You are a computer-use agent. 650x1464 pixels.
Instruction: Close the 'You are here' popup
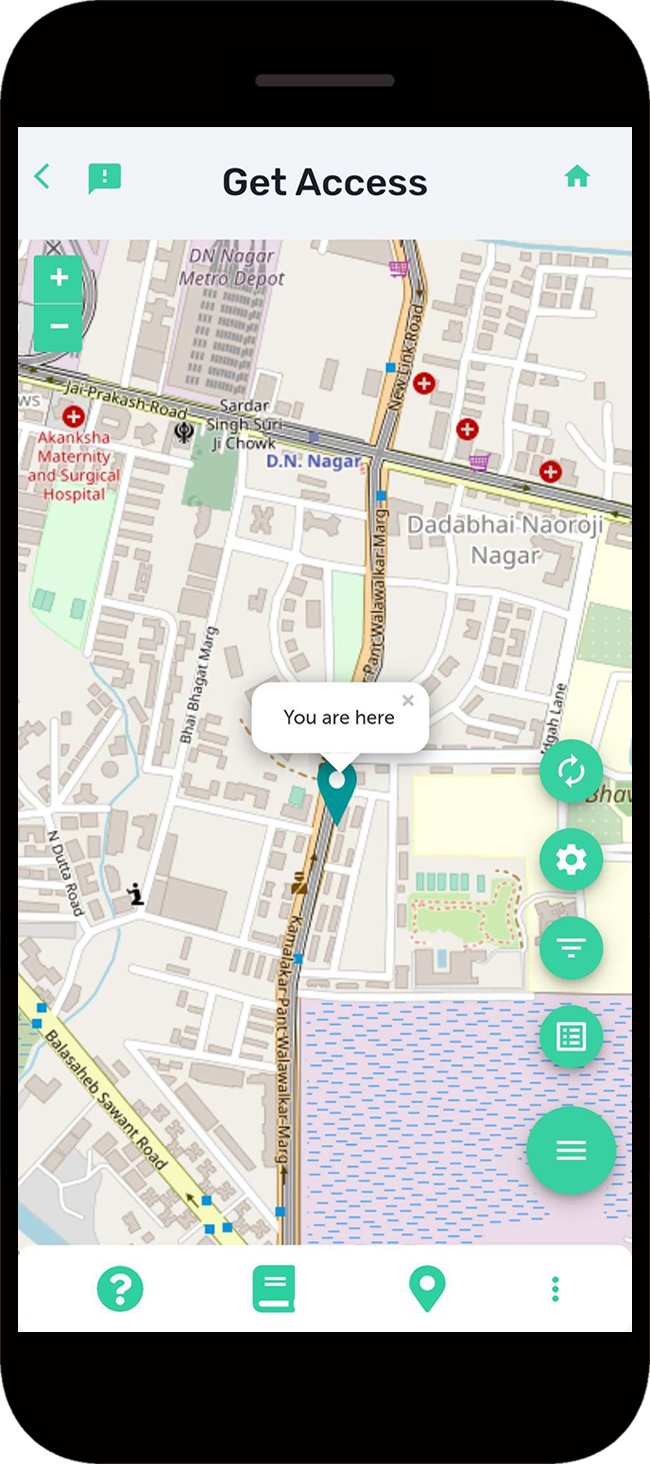click(408, 701)
